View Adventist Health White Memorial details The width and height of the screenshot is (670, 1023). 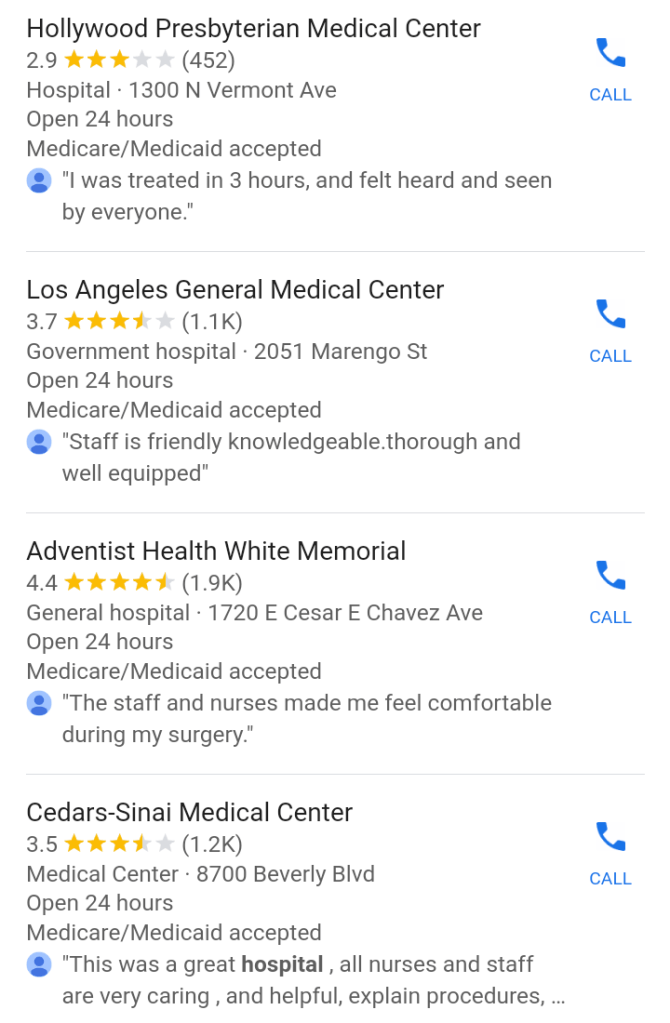point(216,551)
